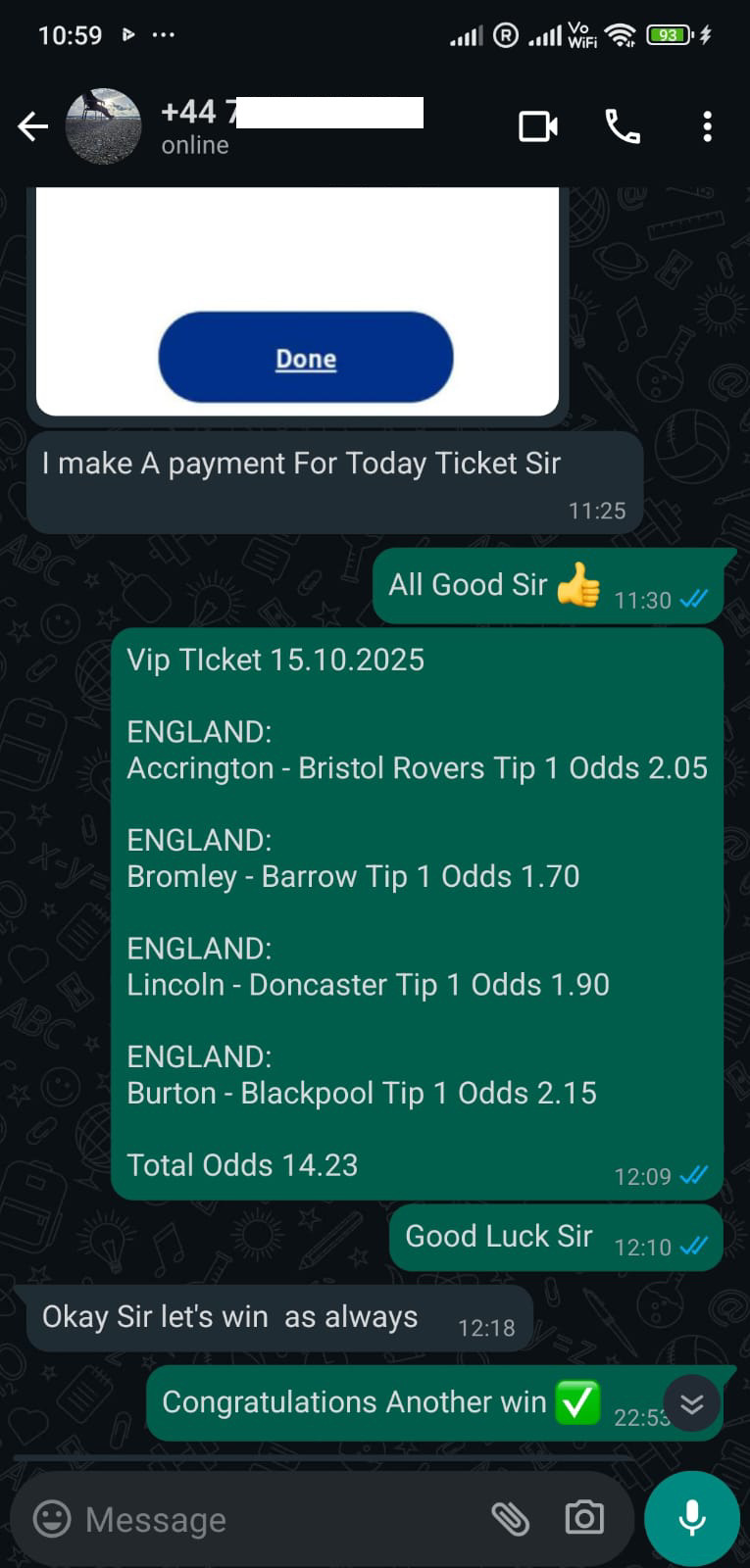
Task: Open the chat options three-dot menu
Action: click(708, 126)
